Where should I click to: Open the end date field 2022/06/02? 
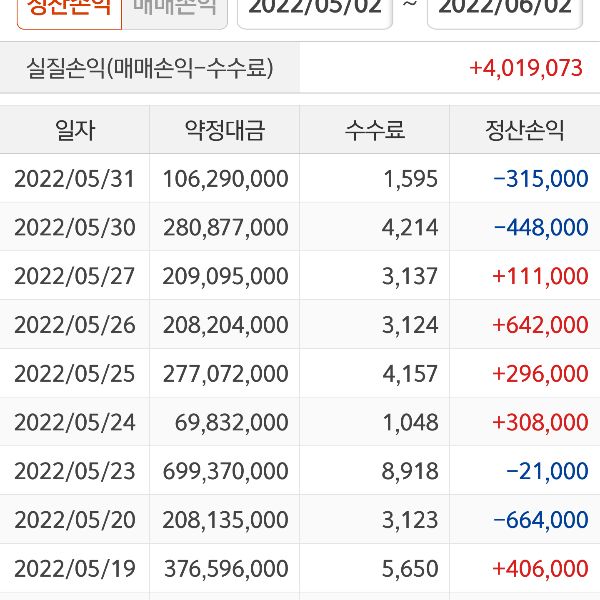pos(506,8)
